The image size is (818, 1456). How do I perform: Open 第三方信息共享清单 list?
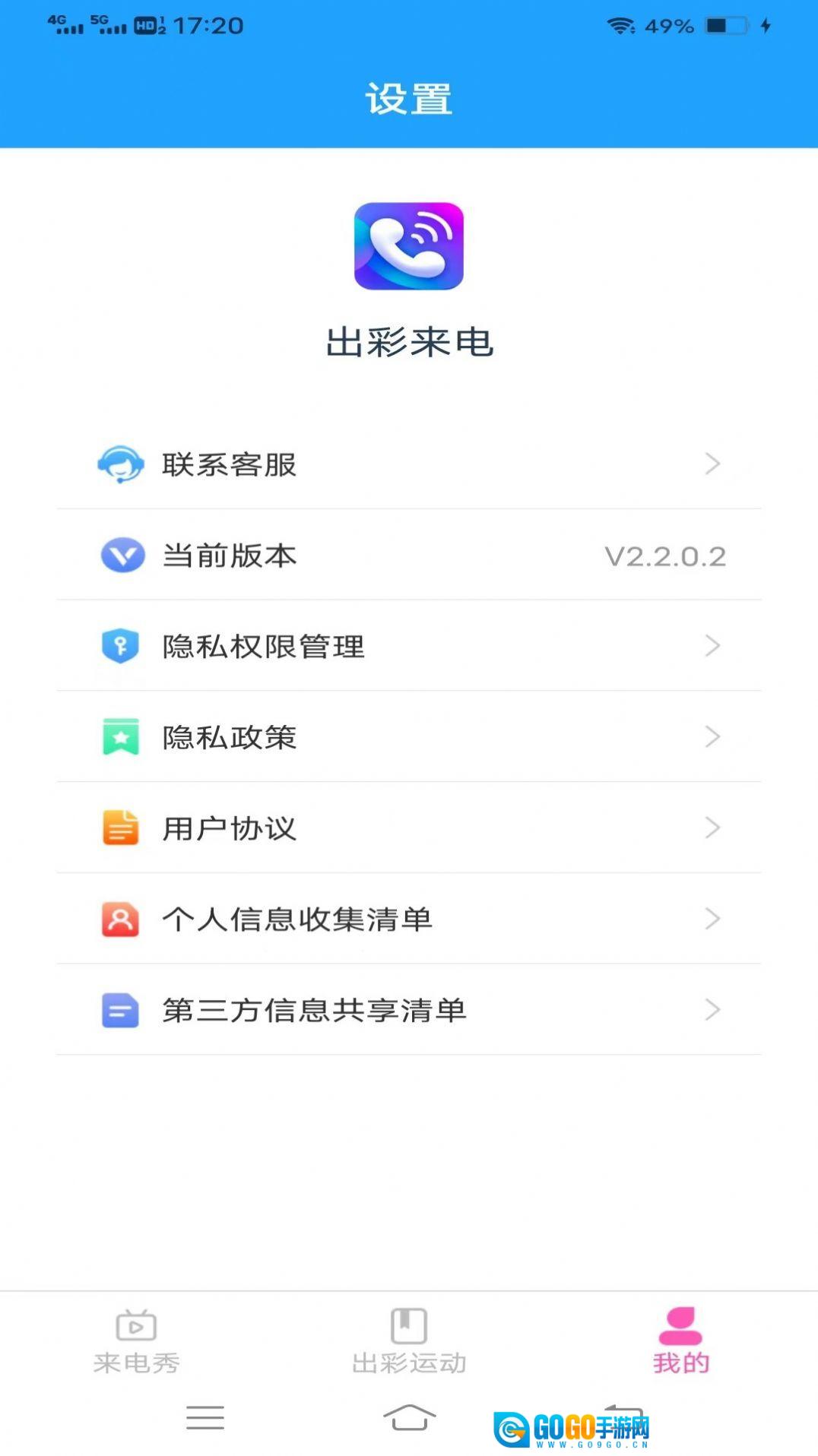click(x=409, y=1010)
